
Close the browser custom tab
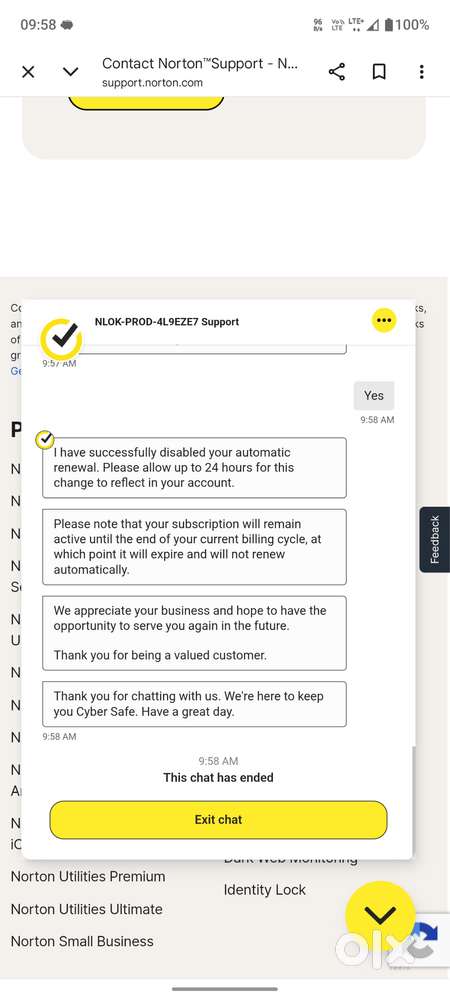coord(28,72)
